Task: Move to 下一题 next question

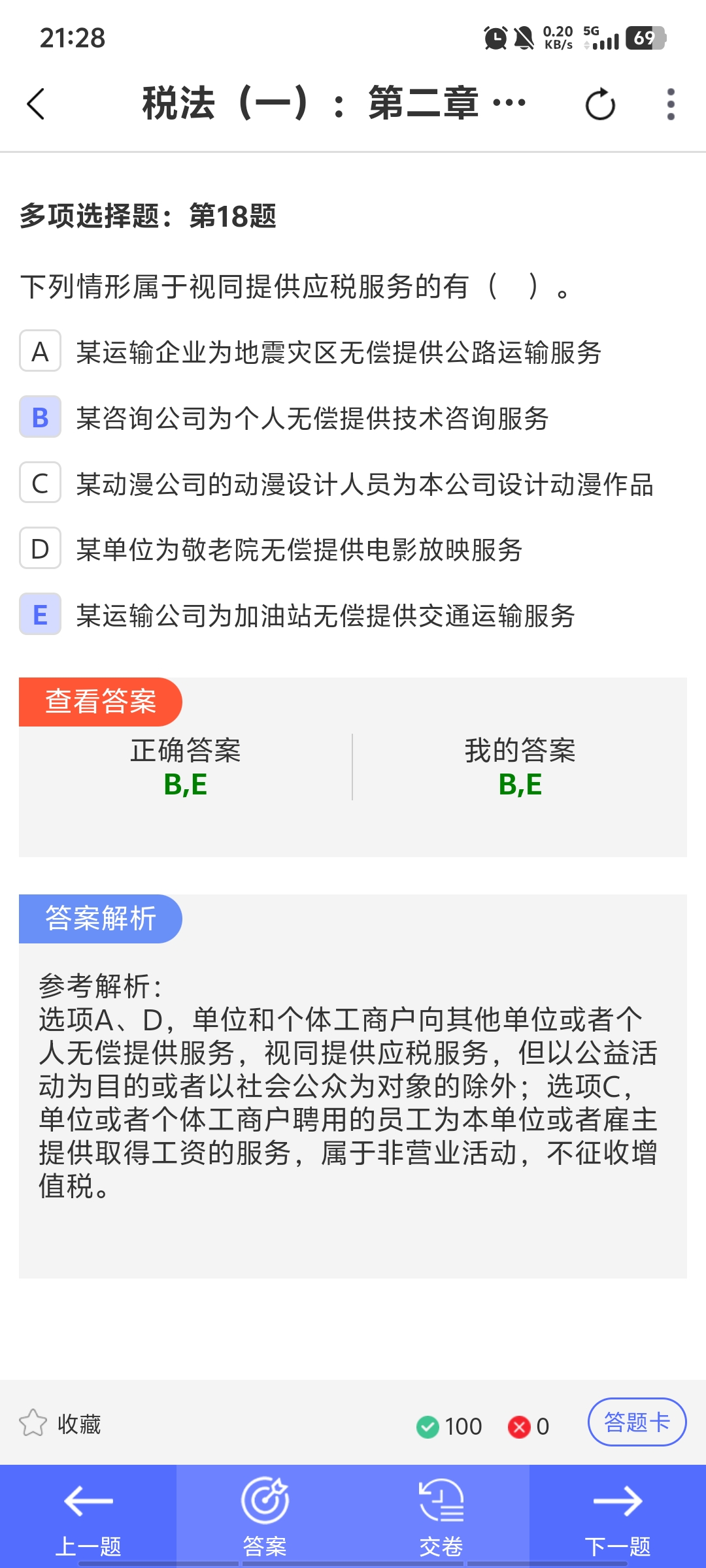Action: 618,1517
